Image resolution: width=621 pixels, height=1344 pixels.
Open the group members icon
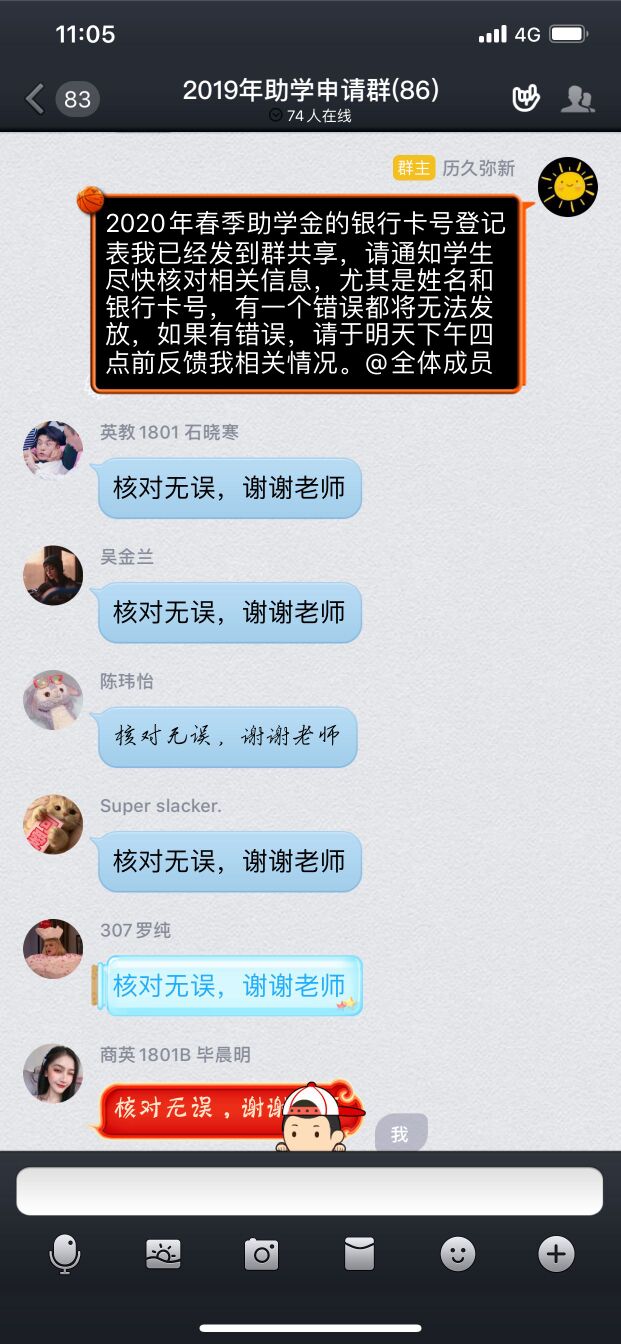[x=577, y=98]
